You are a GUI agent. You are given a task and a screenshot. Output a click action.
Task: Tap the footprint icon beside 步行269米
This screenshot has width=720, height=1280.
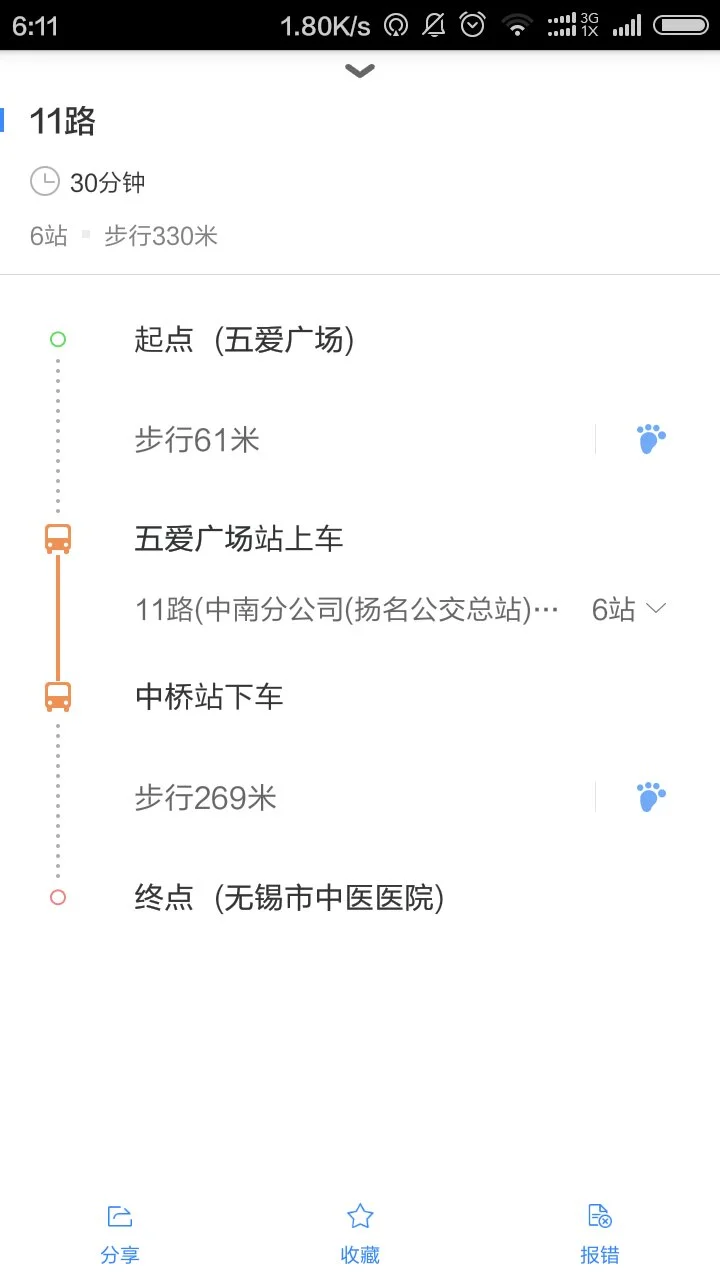[x=650, y=797]
